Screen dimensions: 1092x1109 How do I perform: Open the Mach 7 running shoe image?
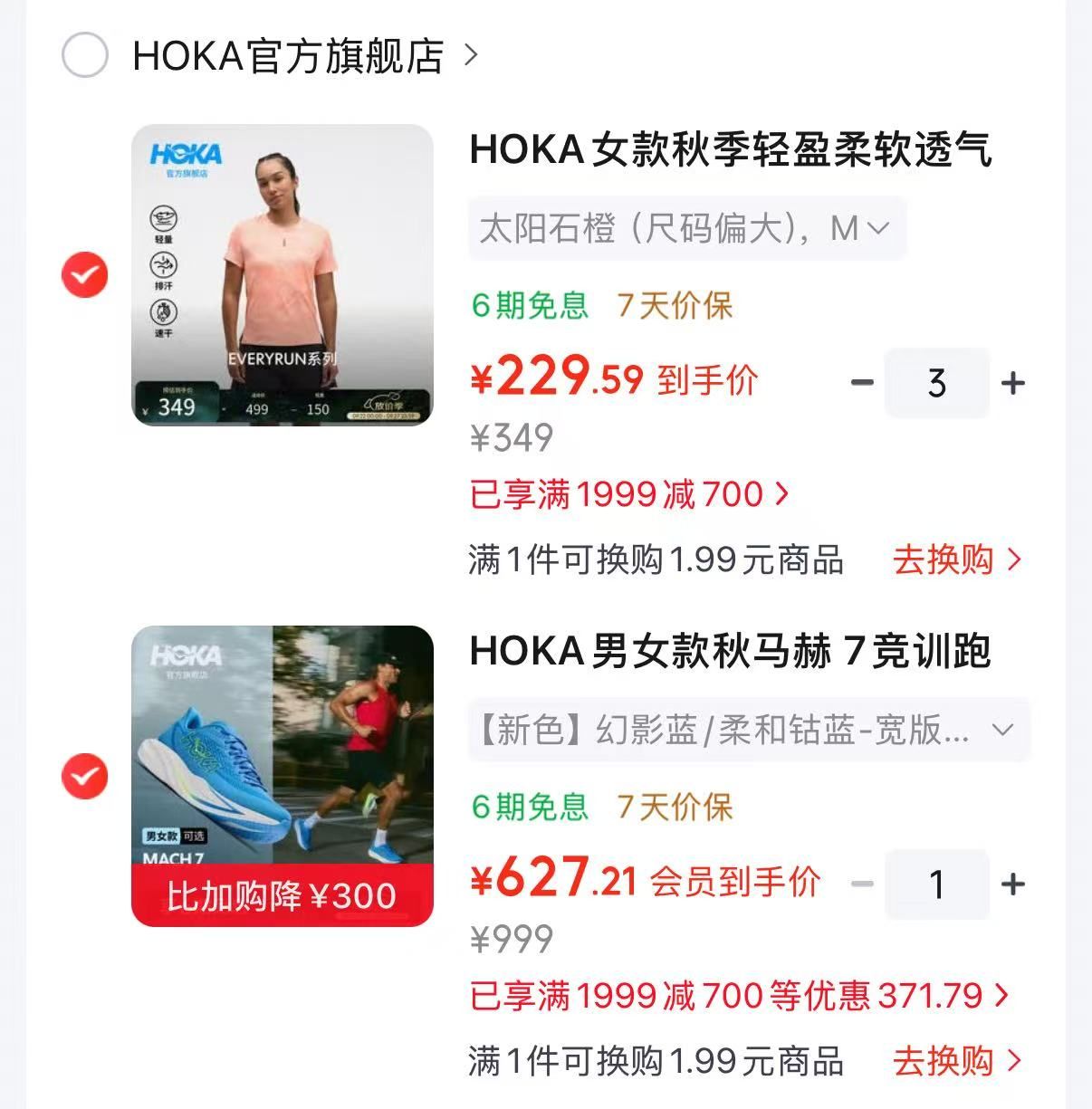(283, 776)
